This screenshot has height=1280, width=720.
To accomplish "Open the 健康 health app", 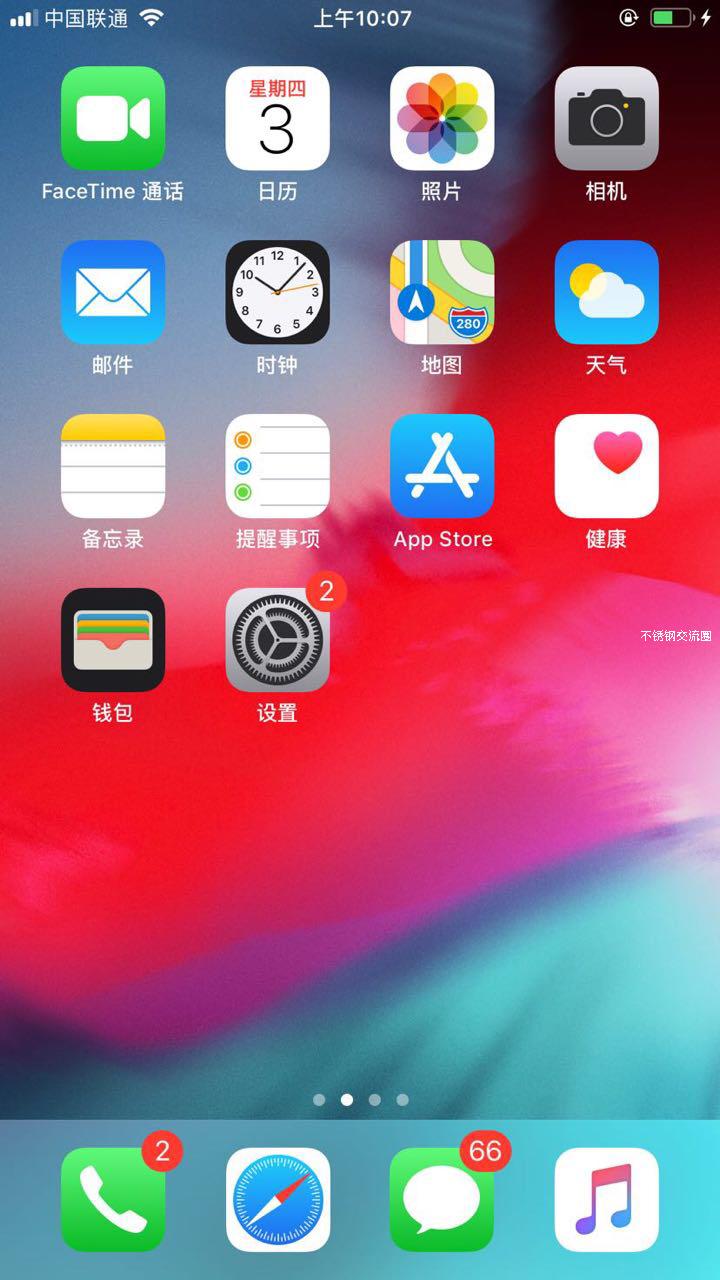I will 606,466.
